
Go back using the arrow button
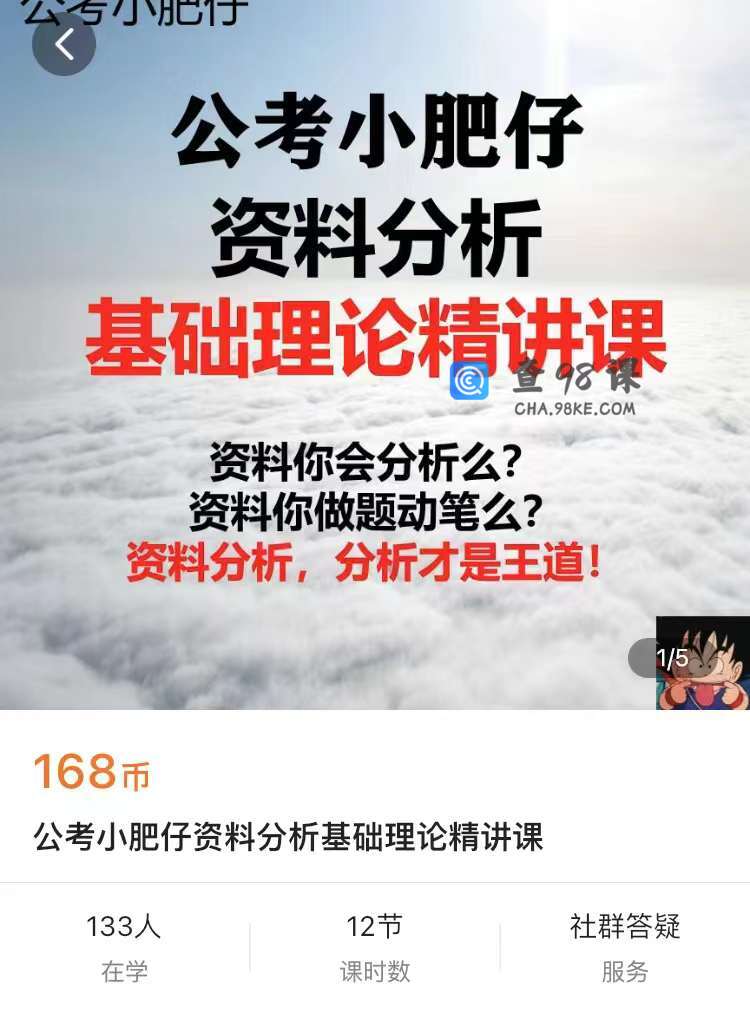coord(64,44)
